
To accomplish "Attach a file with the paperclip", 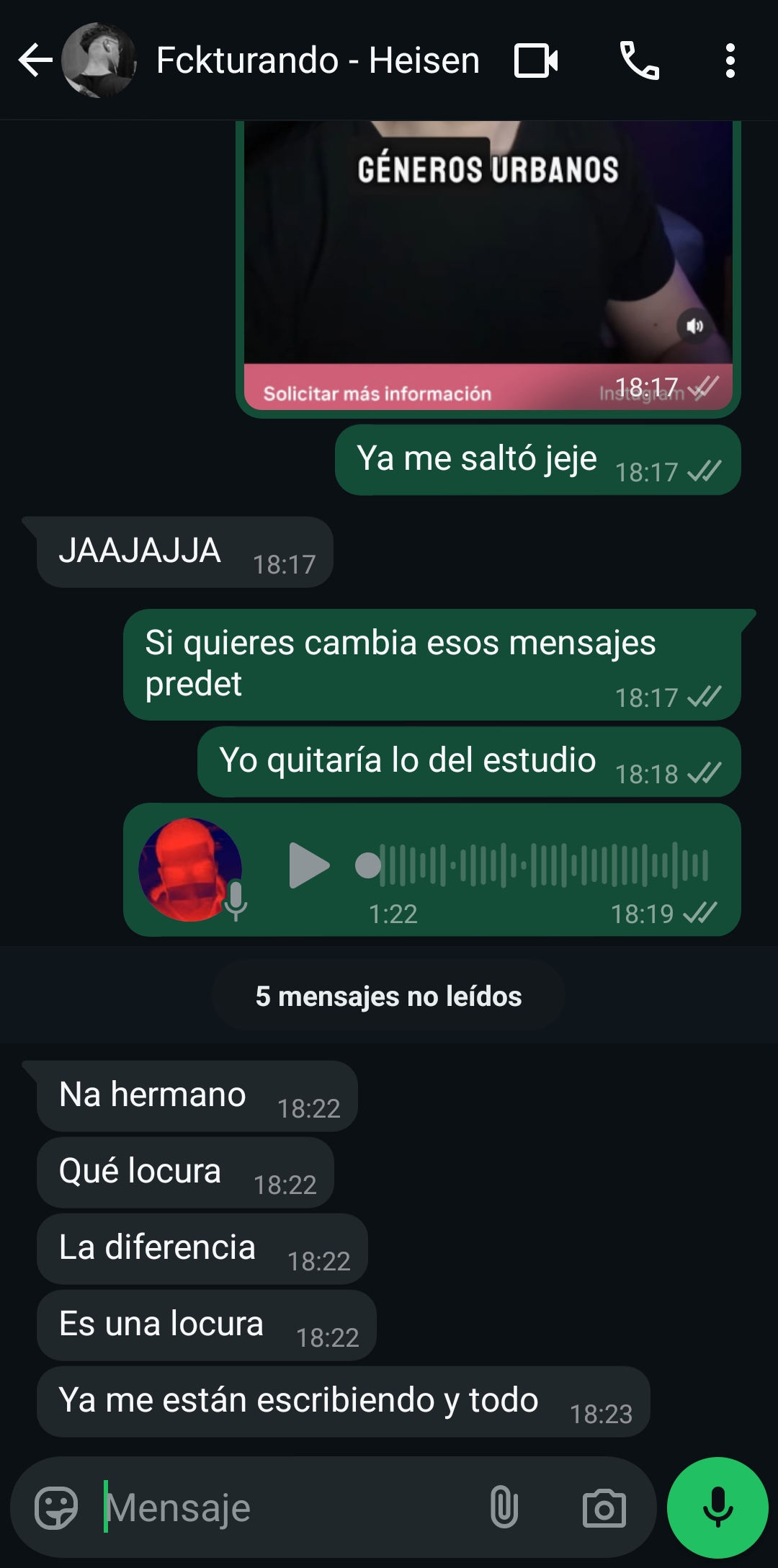I will [504, 1507].
